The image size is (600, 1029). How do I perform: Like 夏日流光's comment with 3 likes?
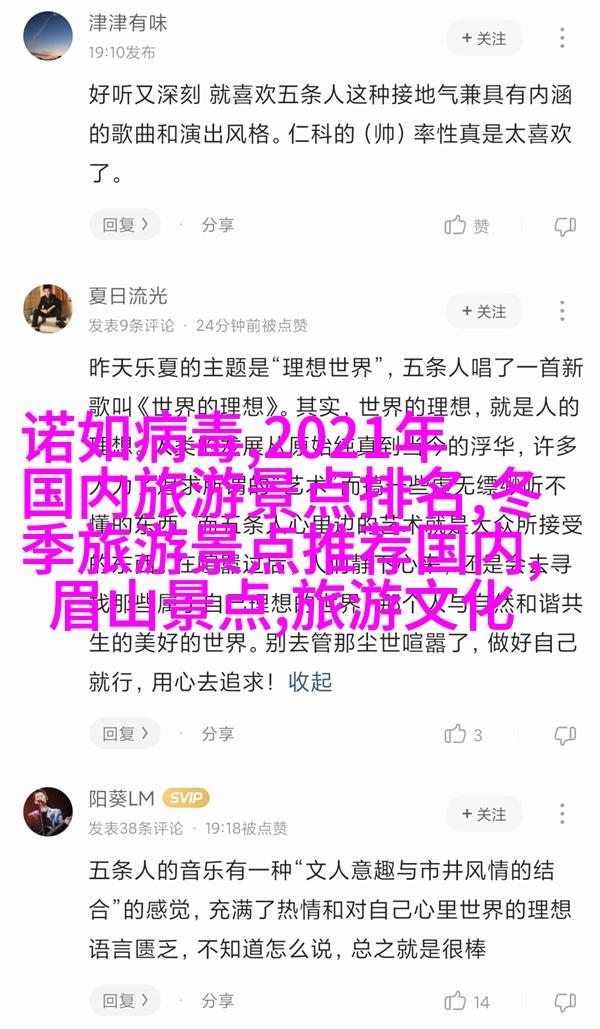tap(464, 734)
